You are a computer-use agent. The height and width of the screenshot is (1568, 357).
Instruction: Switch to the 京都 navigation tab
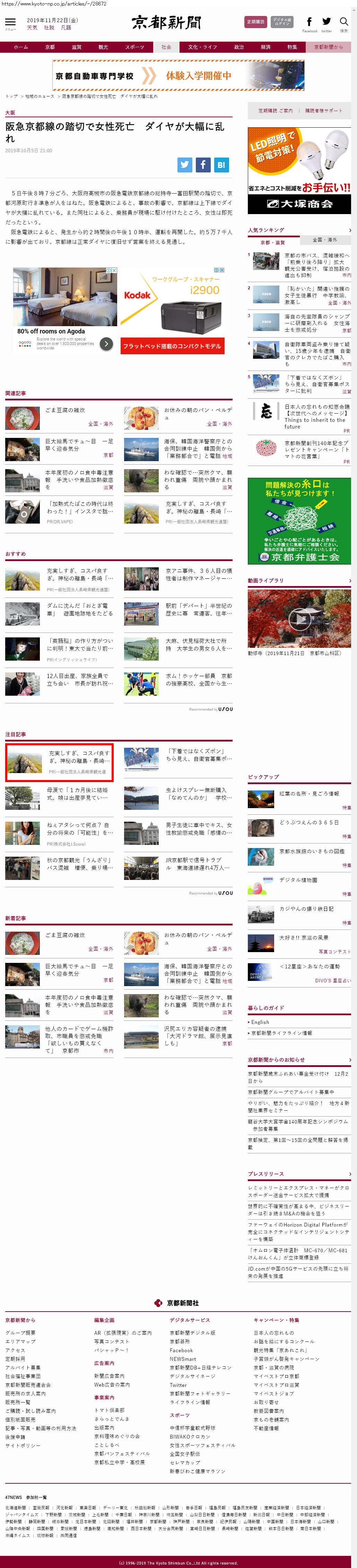(x=50, y=47)
